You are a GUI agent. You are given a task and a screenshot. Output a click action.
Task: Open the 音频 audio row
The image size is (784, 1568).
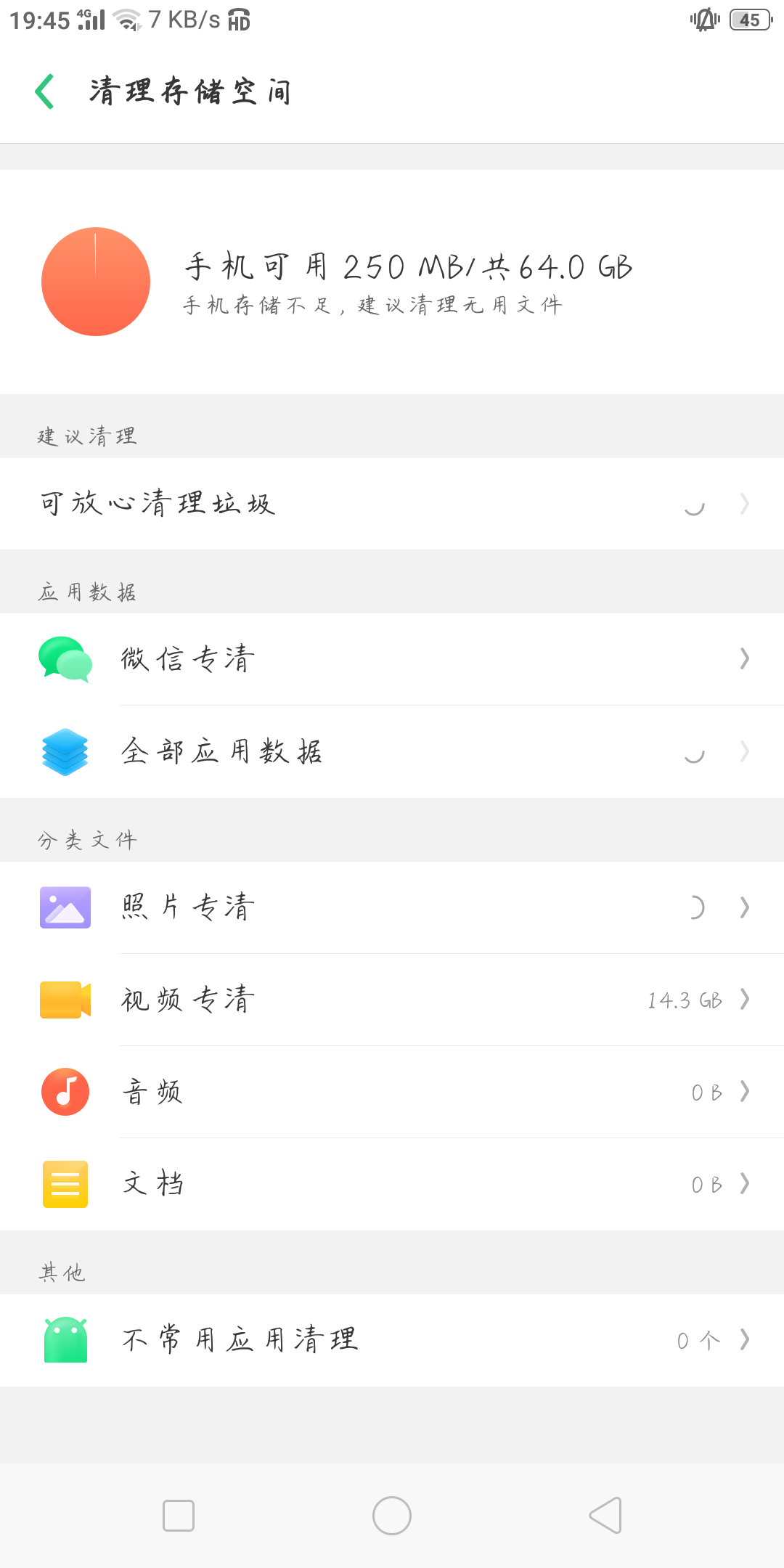click(392, 1092)
